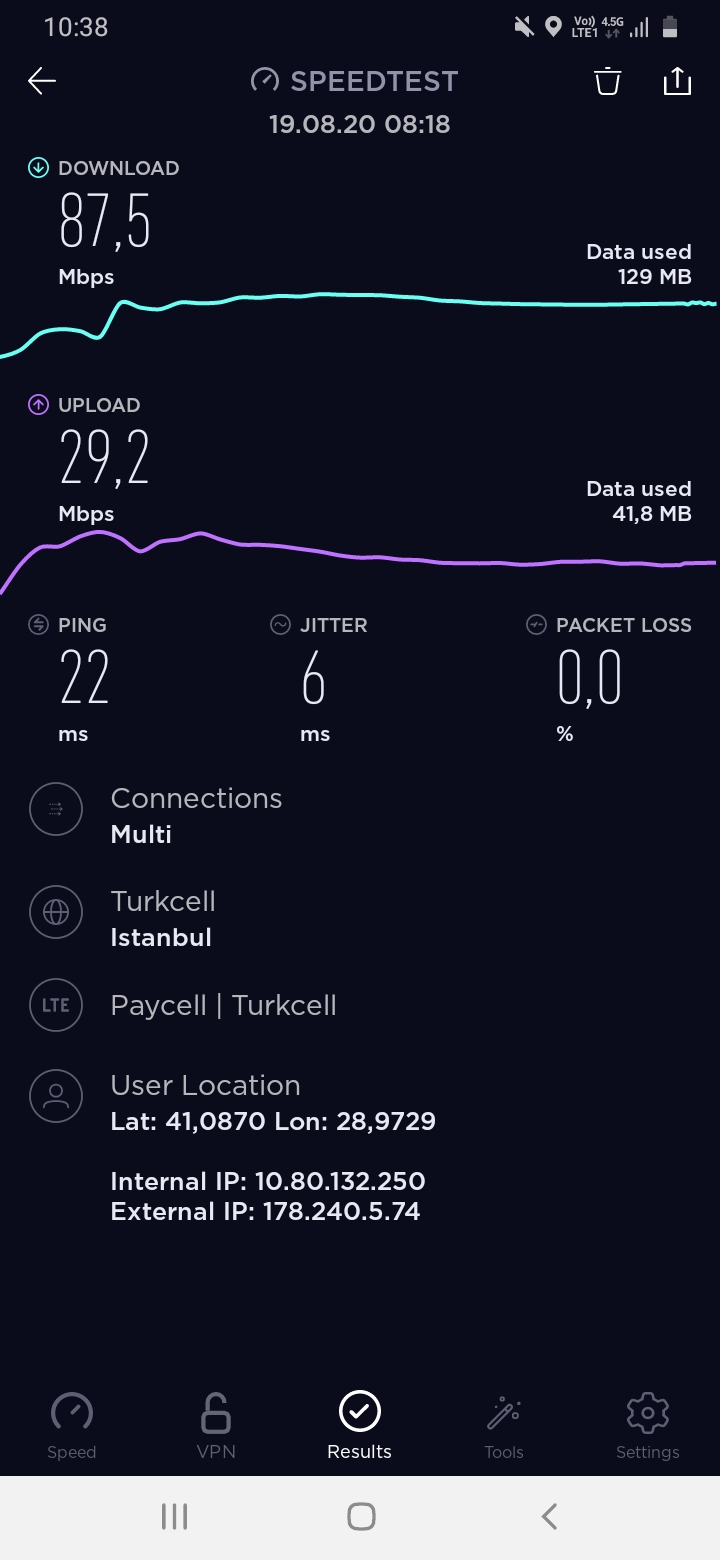The height and width of the screenshot is (1560, 720).
Task: Go back using the top-left arrow
Action: (x=42, y=81)
